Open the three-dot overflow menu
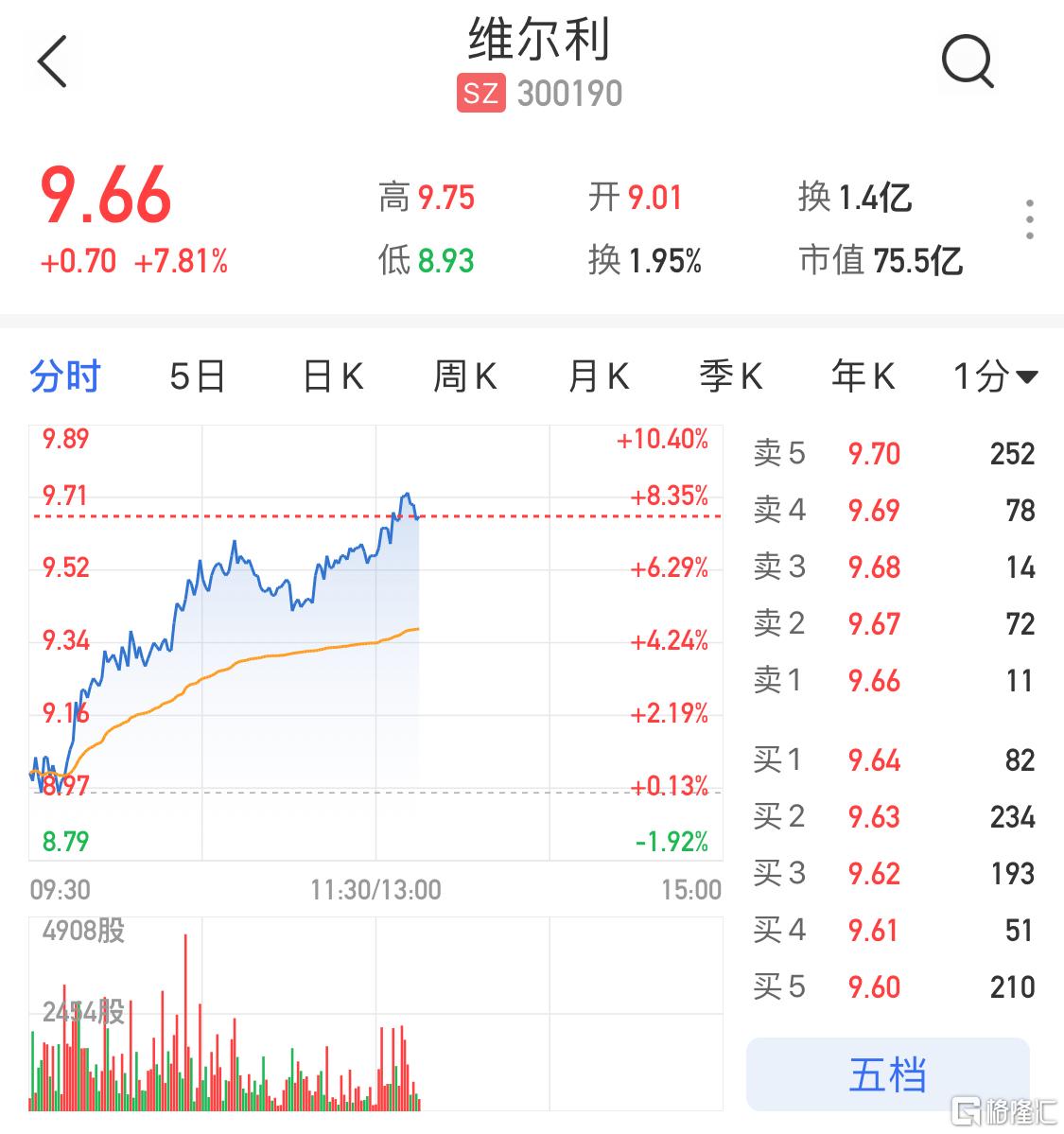The height and width of the screenshot is (1134, 1064). pyautogui.click(x=1029, y=219)
